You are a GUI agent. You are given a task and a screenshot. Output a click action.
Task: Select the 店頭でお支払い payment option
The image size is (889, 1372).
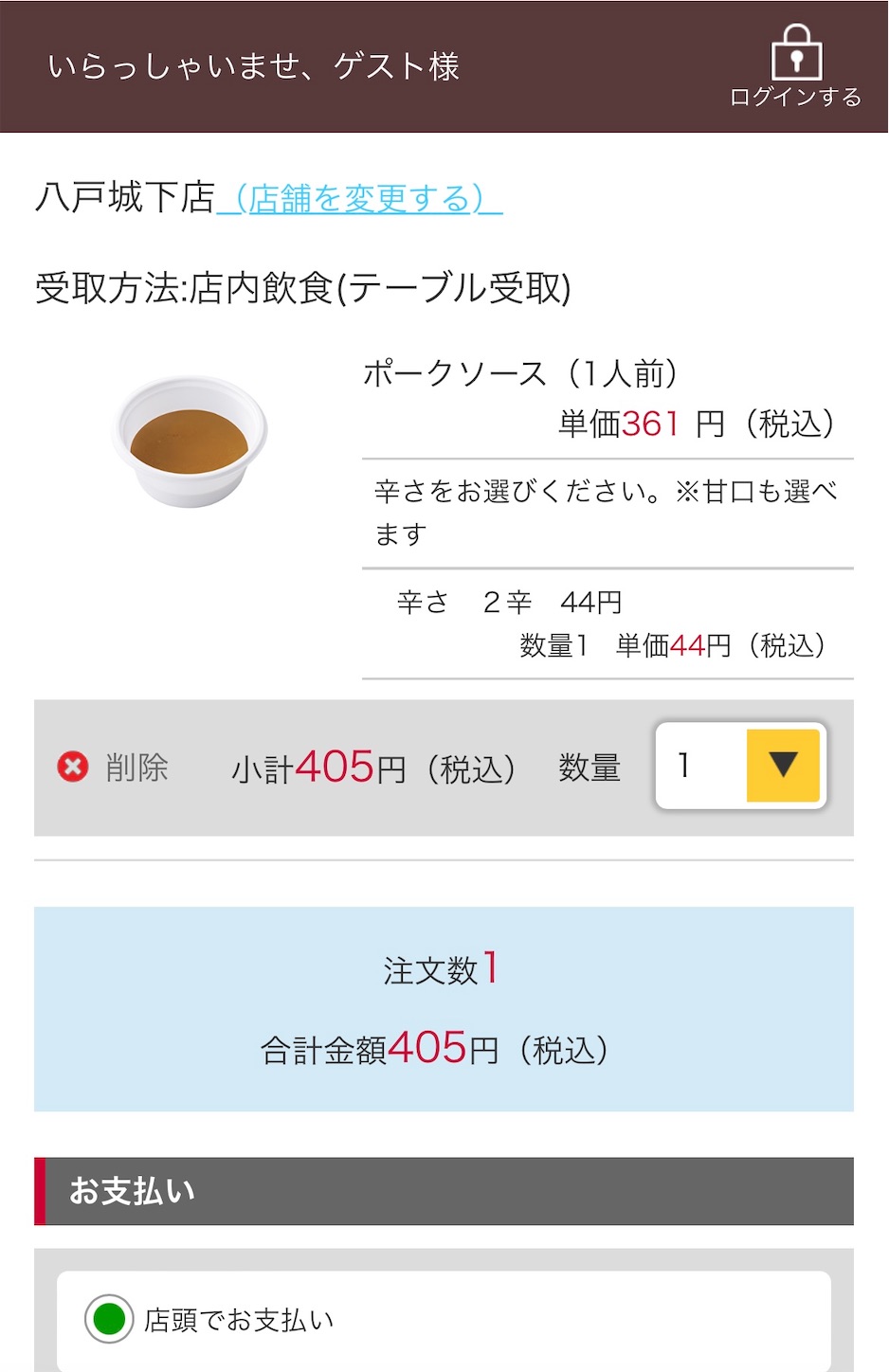click(110, 1318)
